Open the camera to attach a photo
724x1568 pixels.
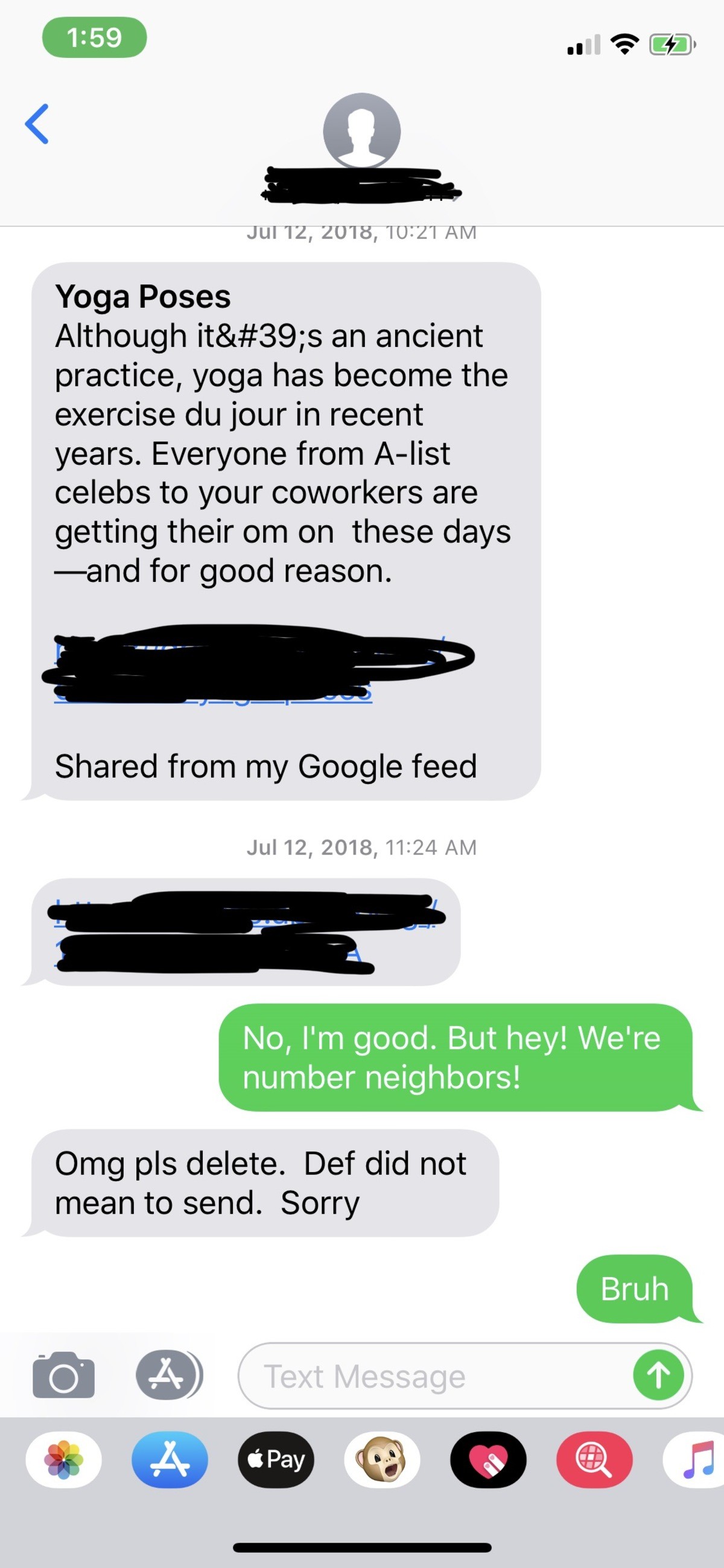(63, 1375)
